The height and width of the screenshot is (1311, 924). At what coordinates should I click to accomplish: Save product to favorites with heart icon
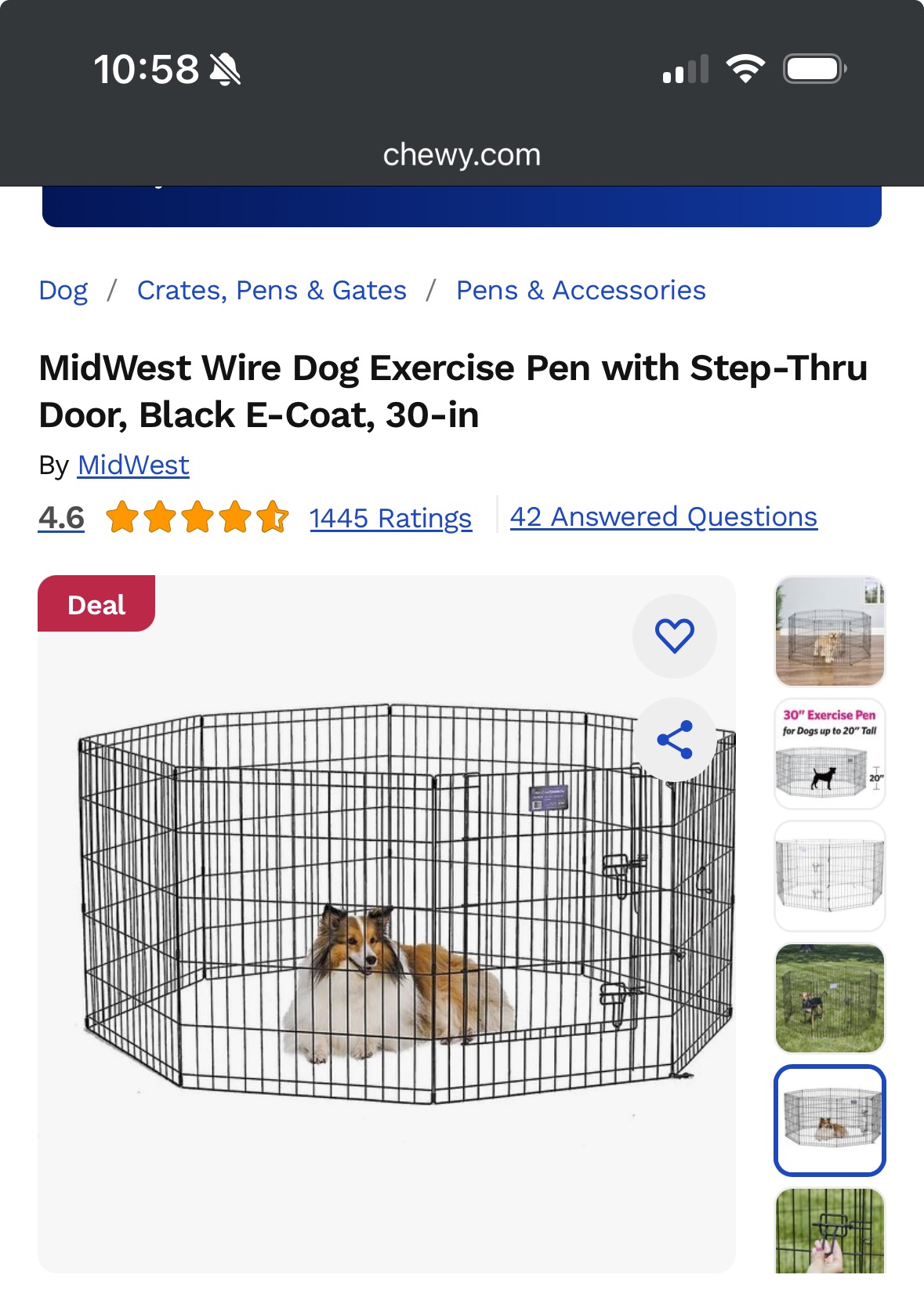click(x=674, y=636)
